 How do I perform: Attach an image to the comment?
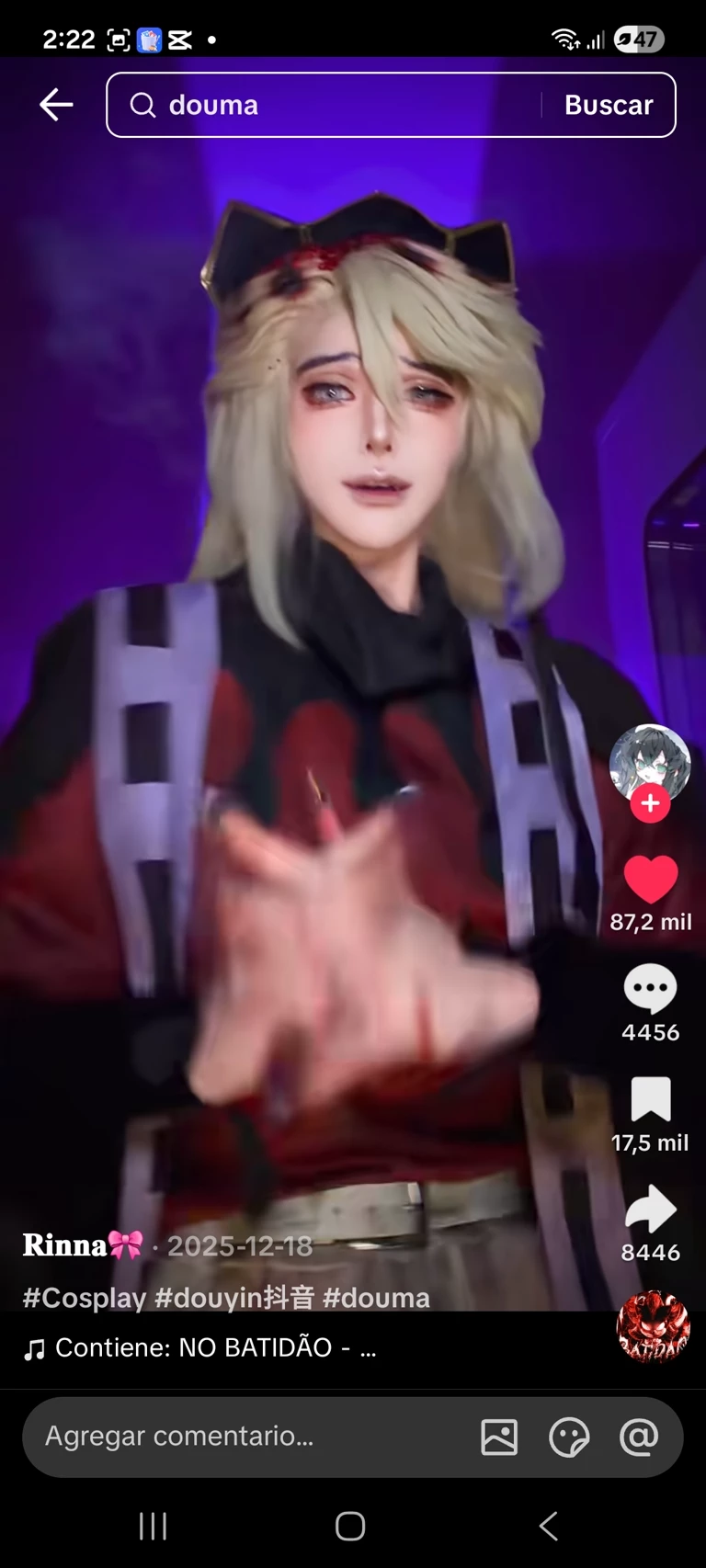(499, 1437)
